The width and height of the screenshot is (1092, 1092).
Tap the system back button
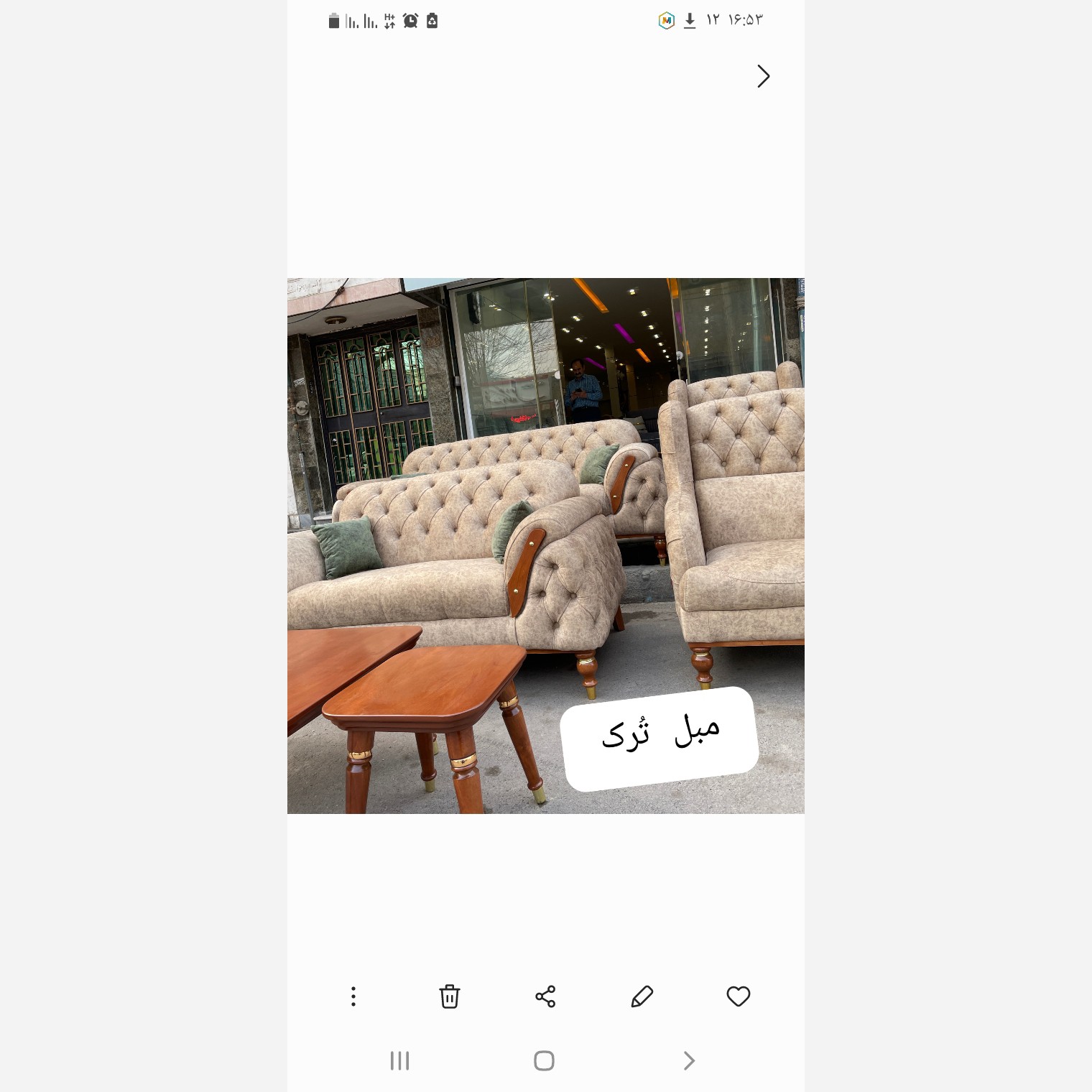pos(689,1060)
